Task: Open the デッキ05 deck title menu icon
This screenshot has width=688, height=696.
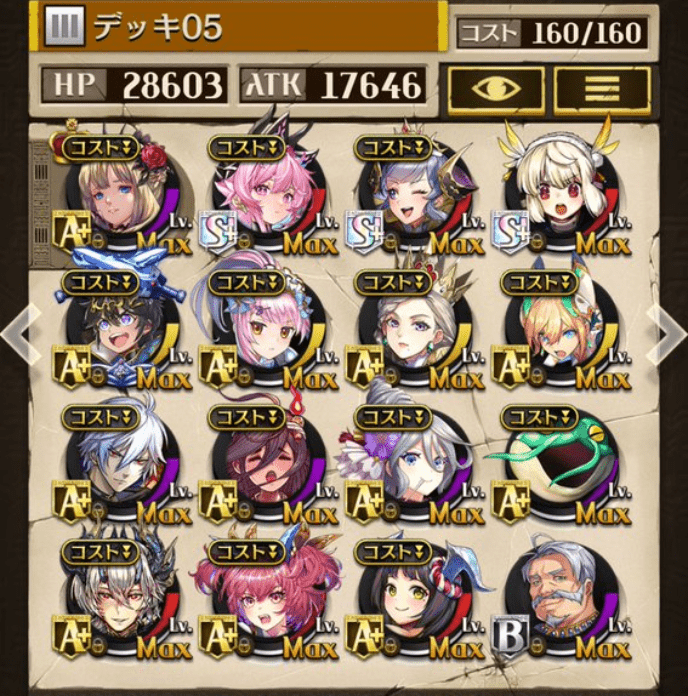Action: [x=64, y=28]
